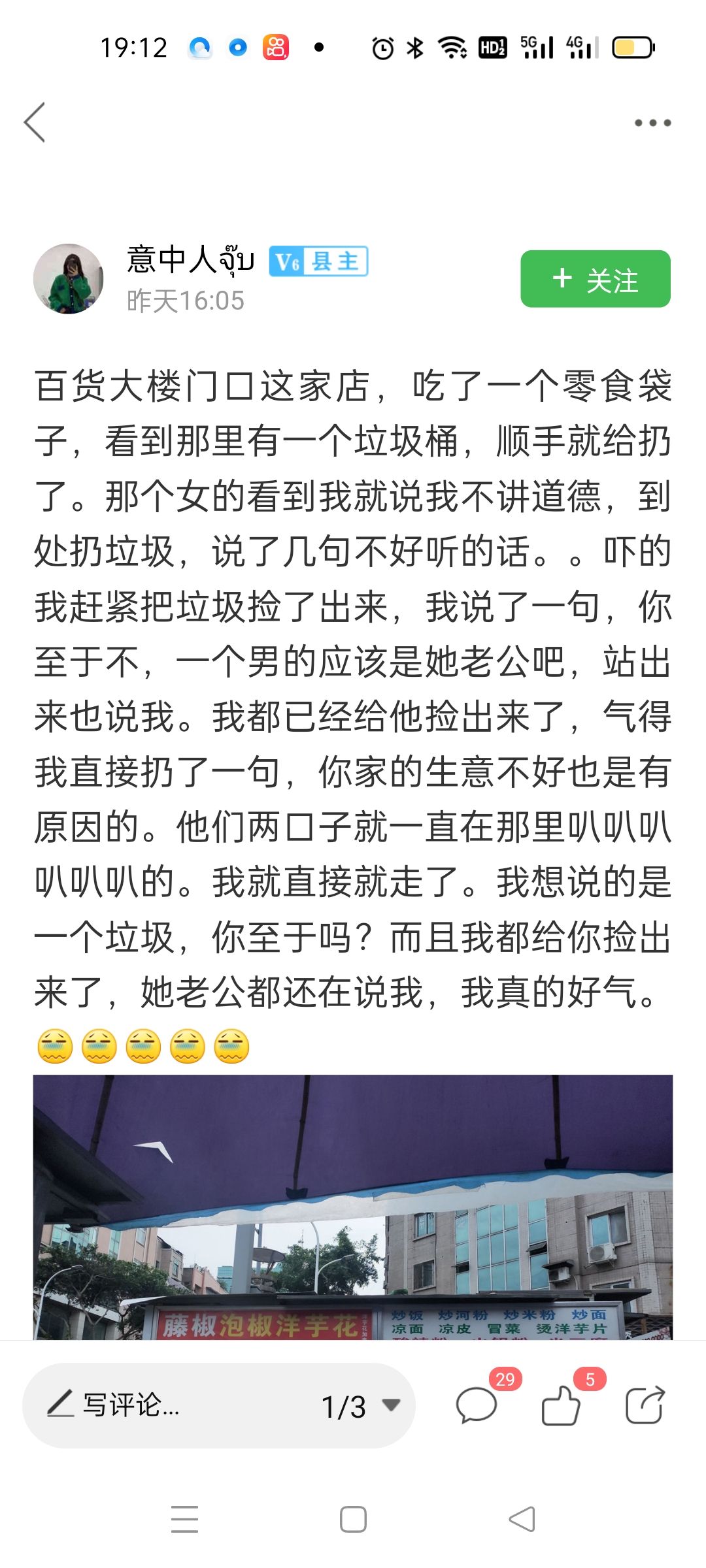
Task: View the 29 comments
Action: point(477,1406)
